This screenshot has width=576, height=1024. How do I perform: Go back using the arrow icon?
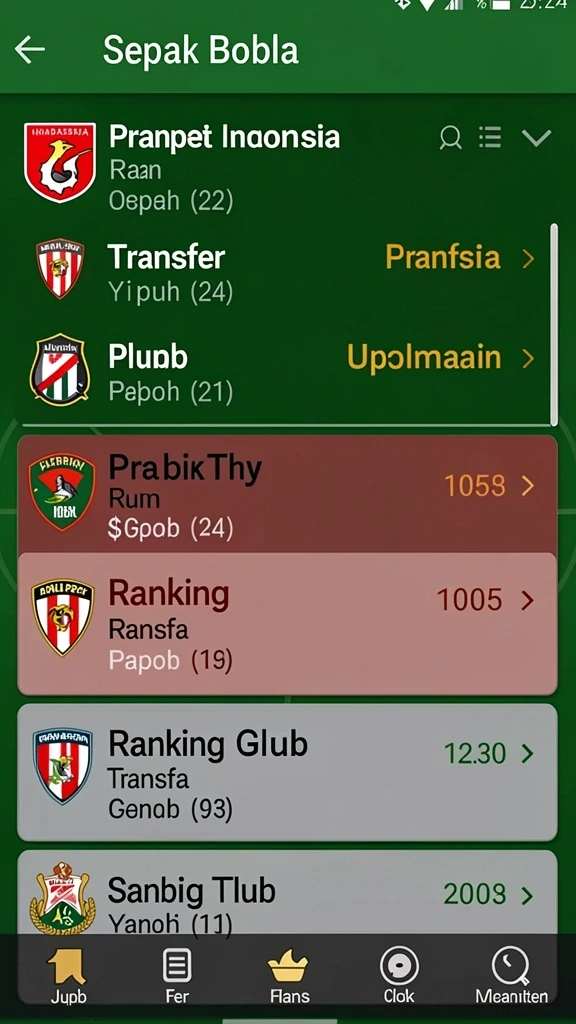[x=29, y=50]
